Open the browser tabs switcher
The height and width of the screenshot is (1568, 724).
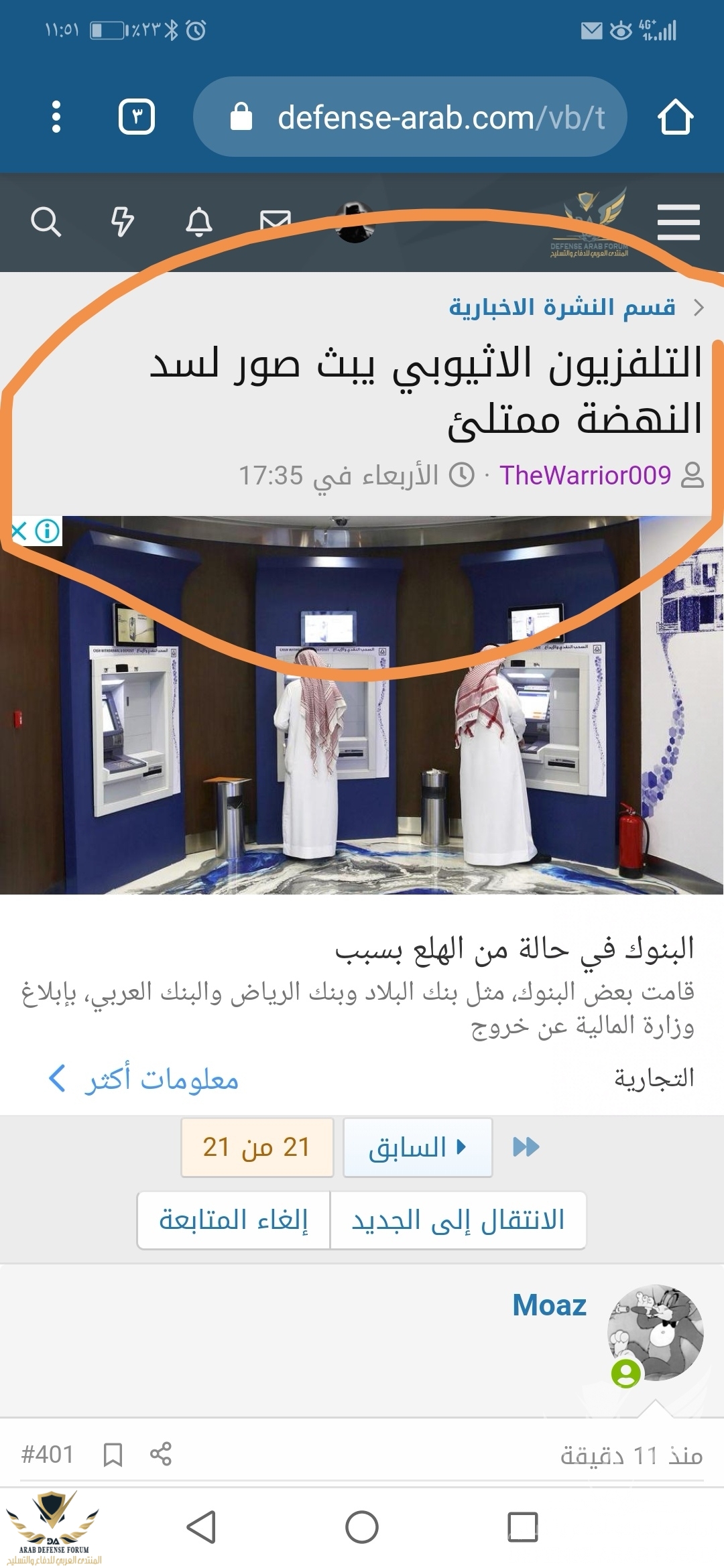(x=137, y=117)
